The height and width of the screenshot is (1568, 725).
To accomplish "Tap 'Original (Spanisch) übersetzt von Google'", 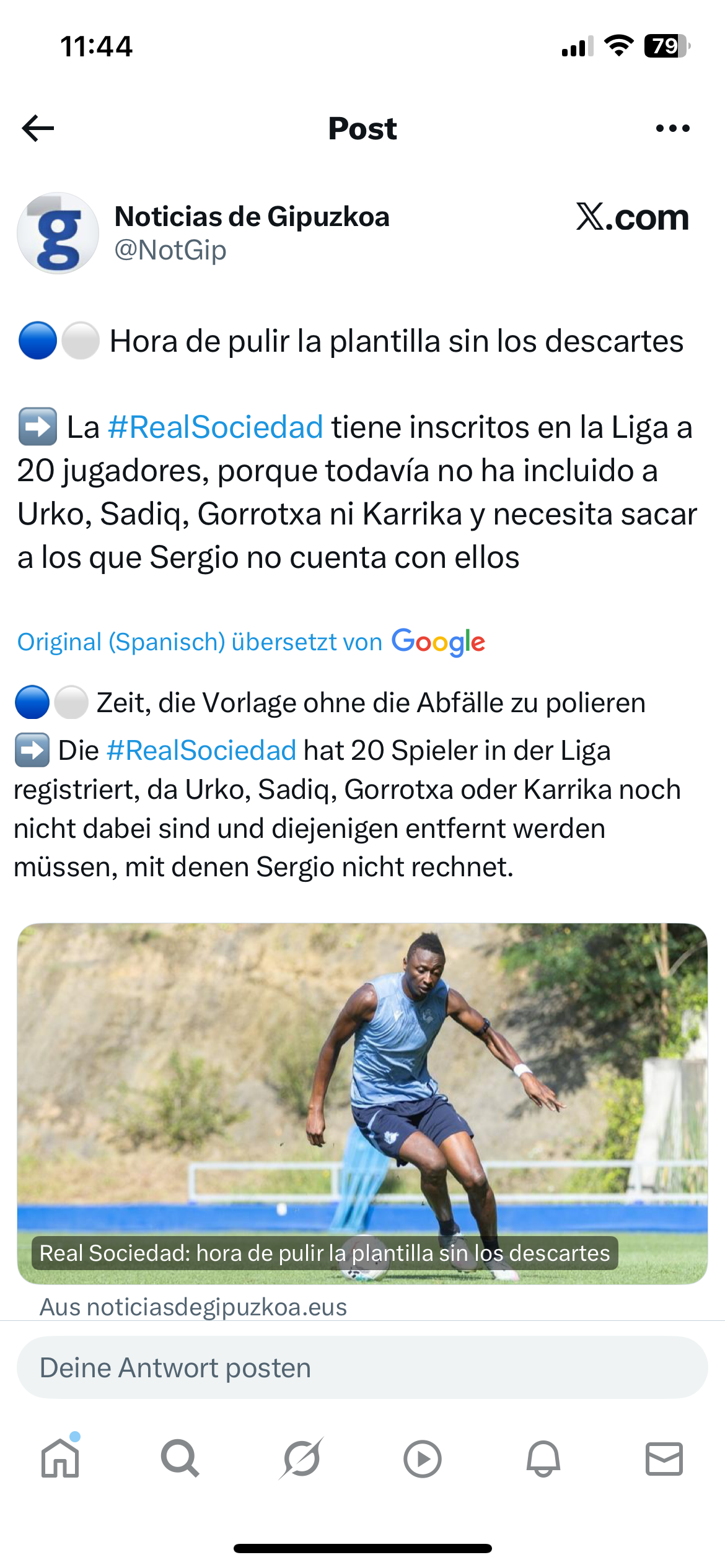I will [251, 642].
